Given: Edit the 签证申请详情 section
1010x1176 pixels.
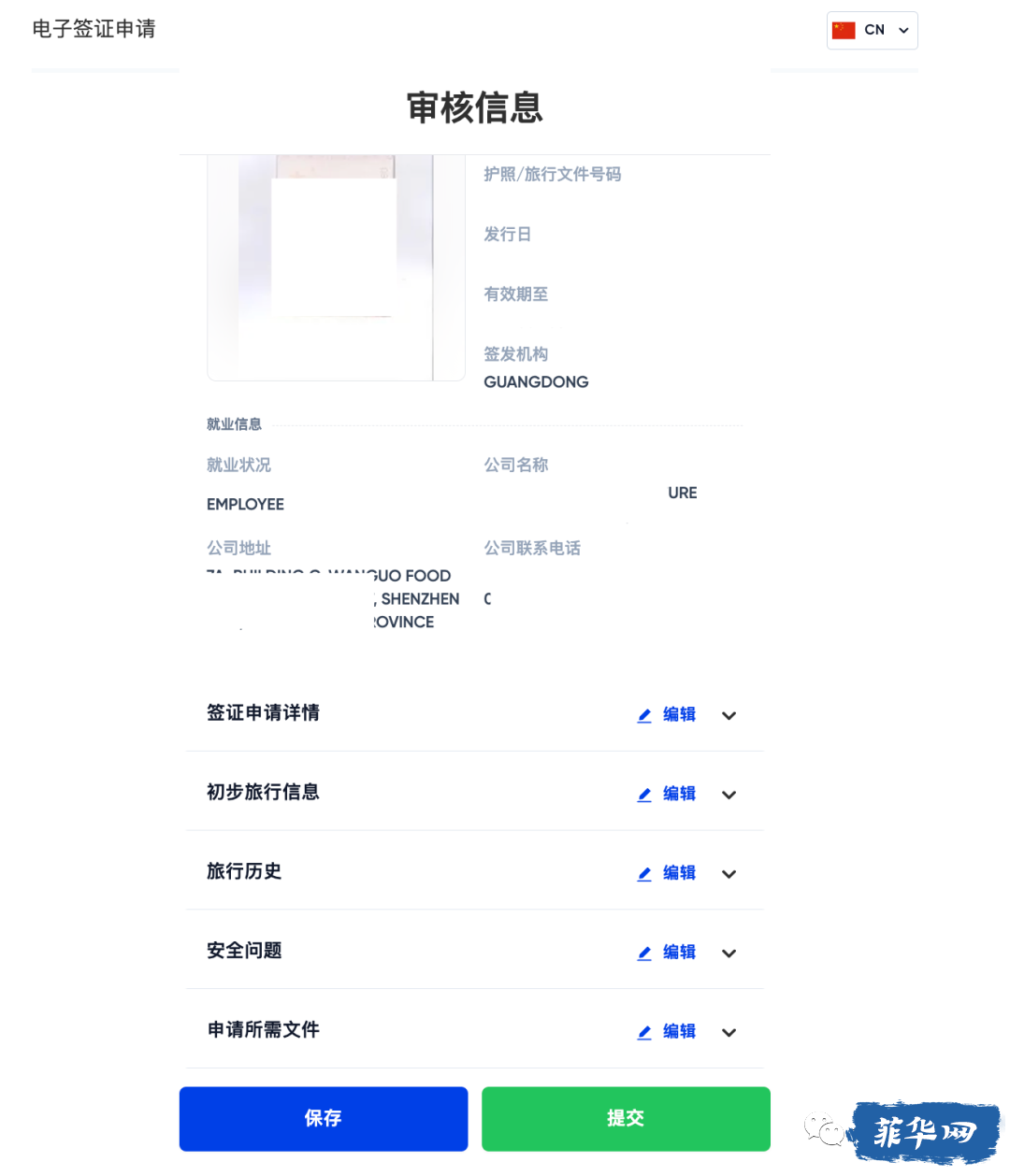Looking at the screenshot, I should pos(667,715).
